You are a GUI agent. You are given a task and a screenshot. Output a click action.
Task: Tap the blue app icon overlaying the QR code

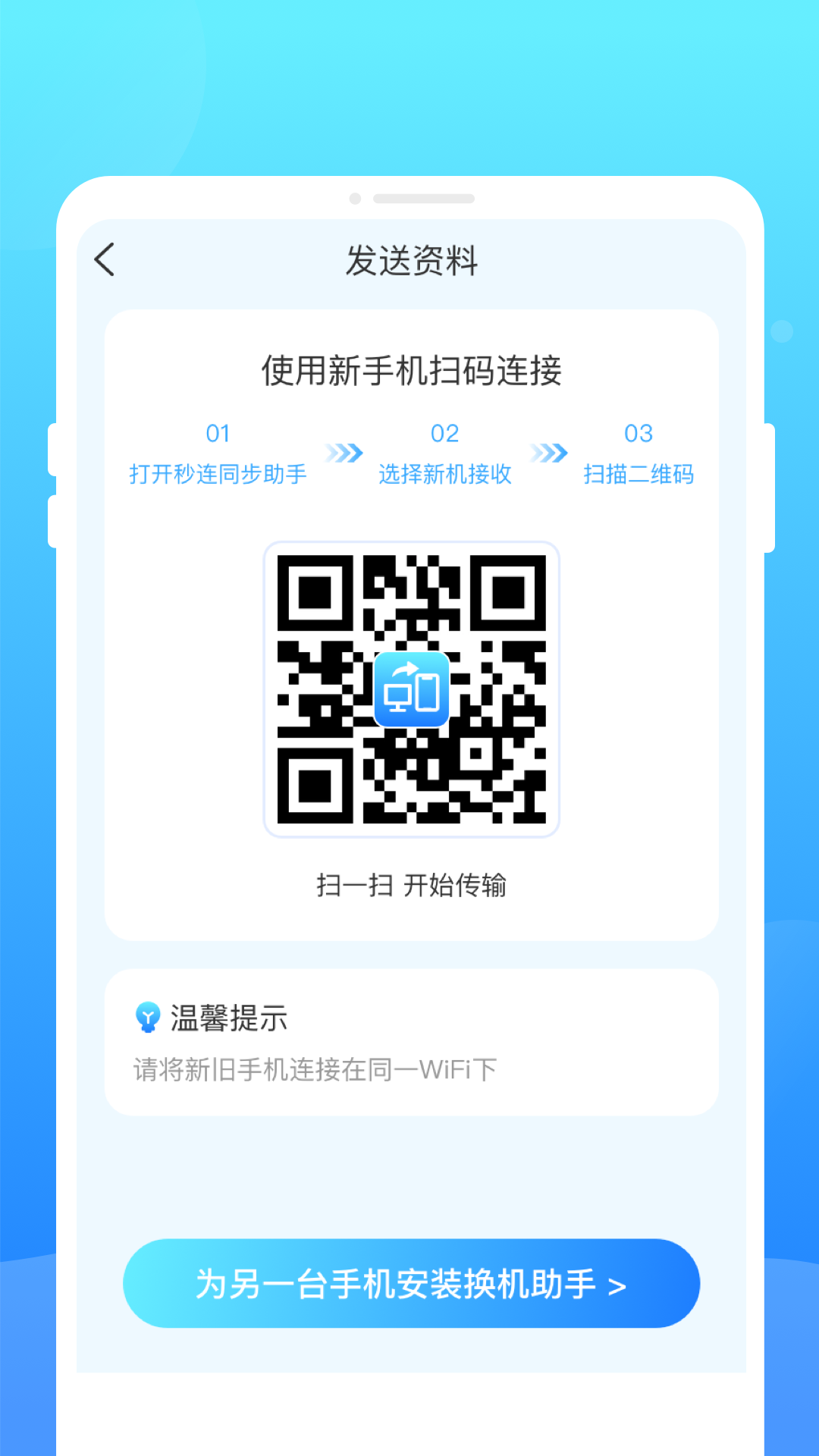412,689
